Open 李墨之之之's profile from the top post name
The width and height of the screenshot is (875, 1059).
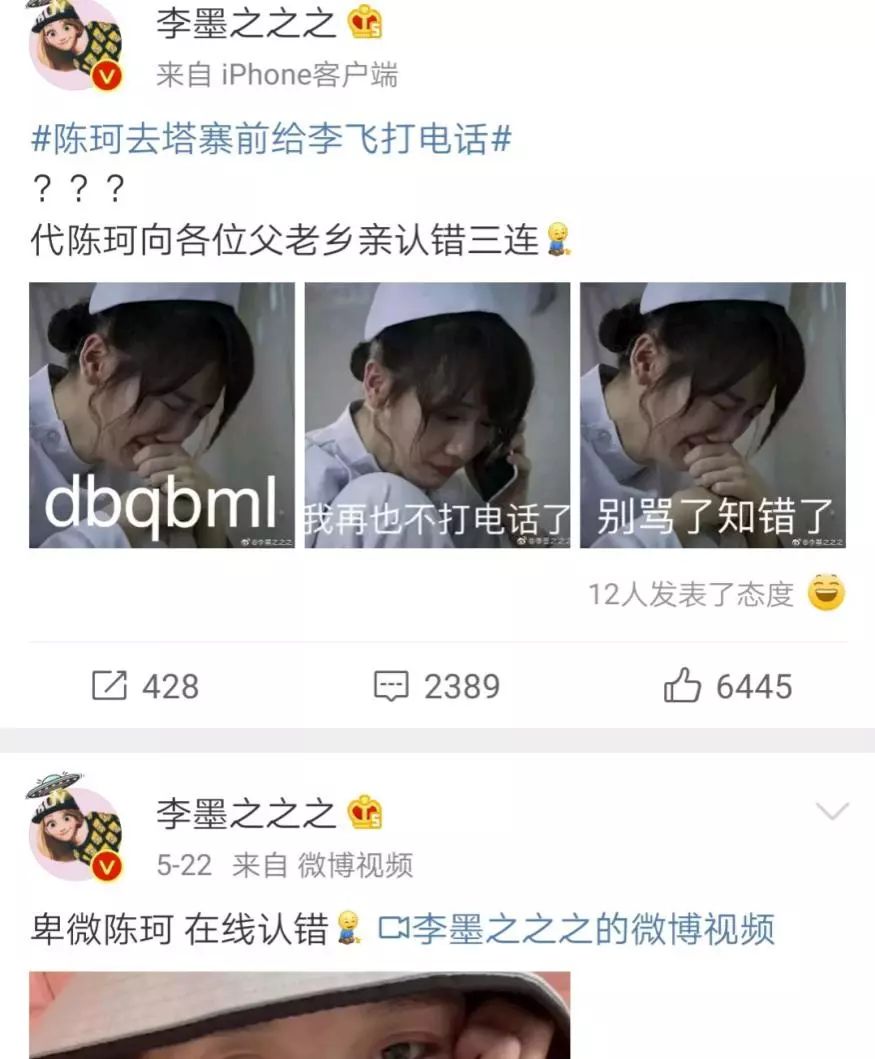coord(245,22)
